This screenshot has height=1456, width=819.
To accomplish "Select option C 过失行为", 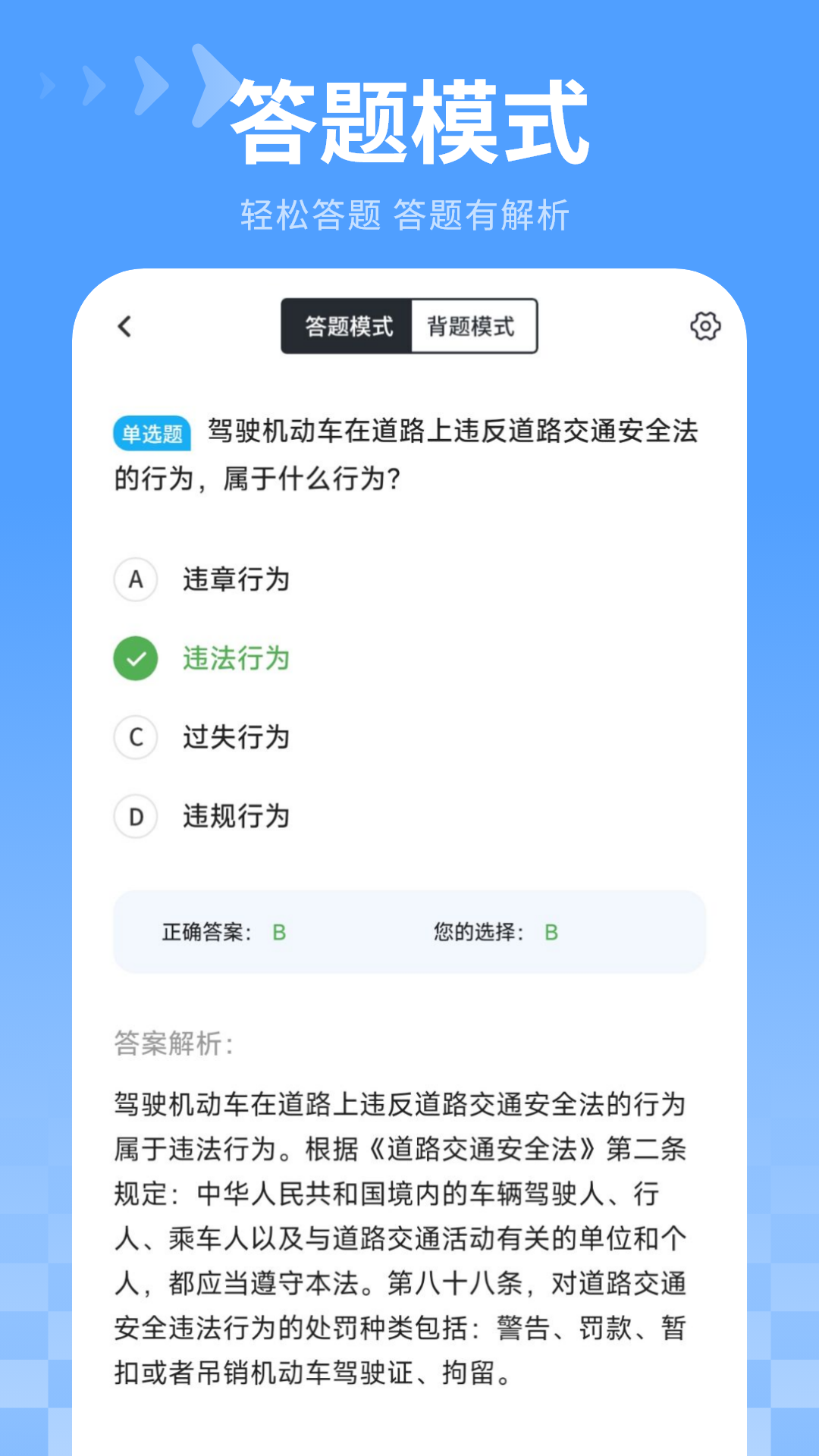I will pos(236,736).
